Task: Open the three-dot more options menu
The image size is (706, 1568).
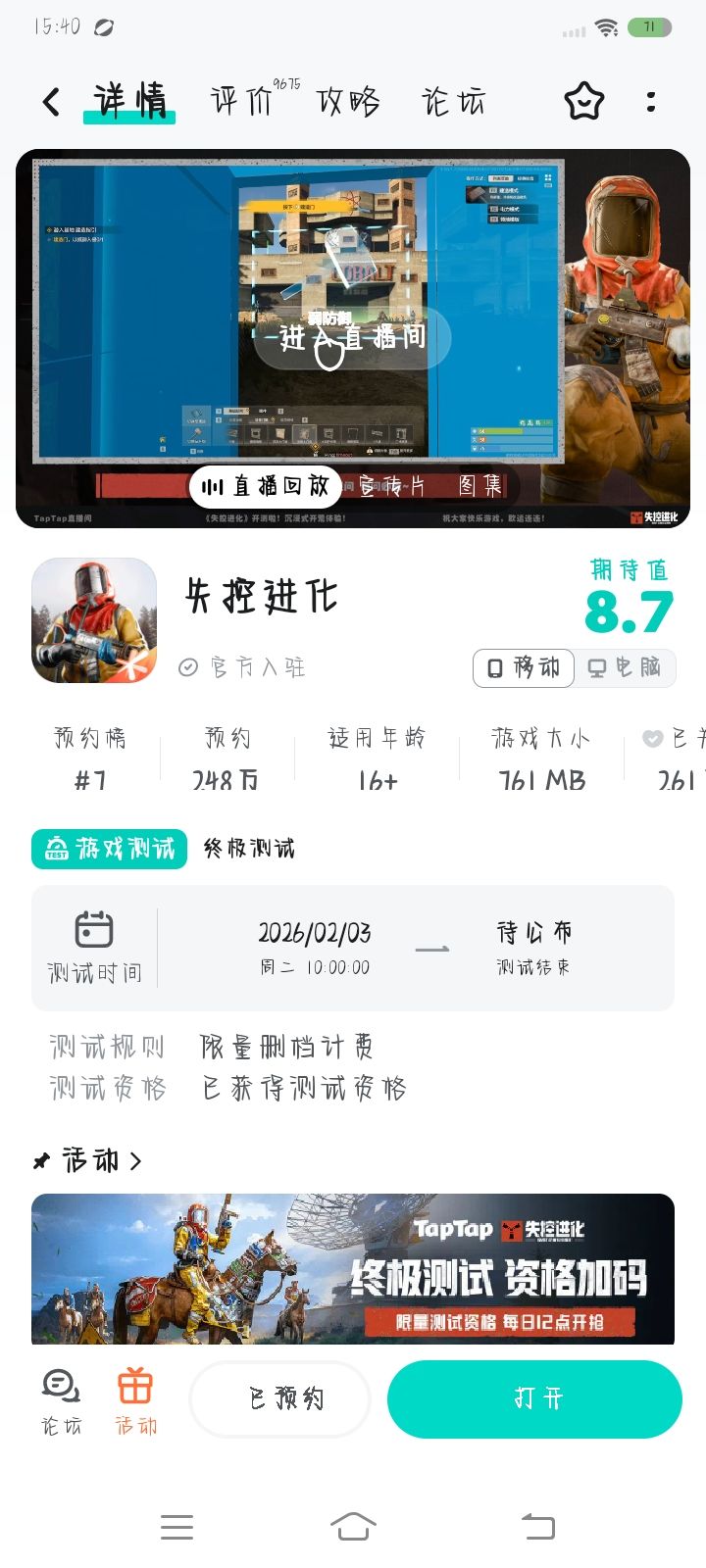Action: (651, 102)
